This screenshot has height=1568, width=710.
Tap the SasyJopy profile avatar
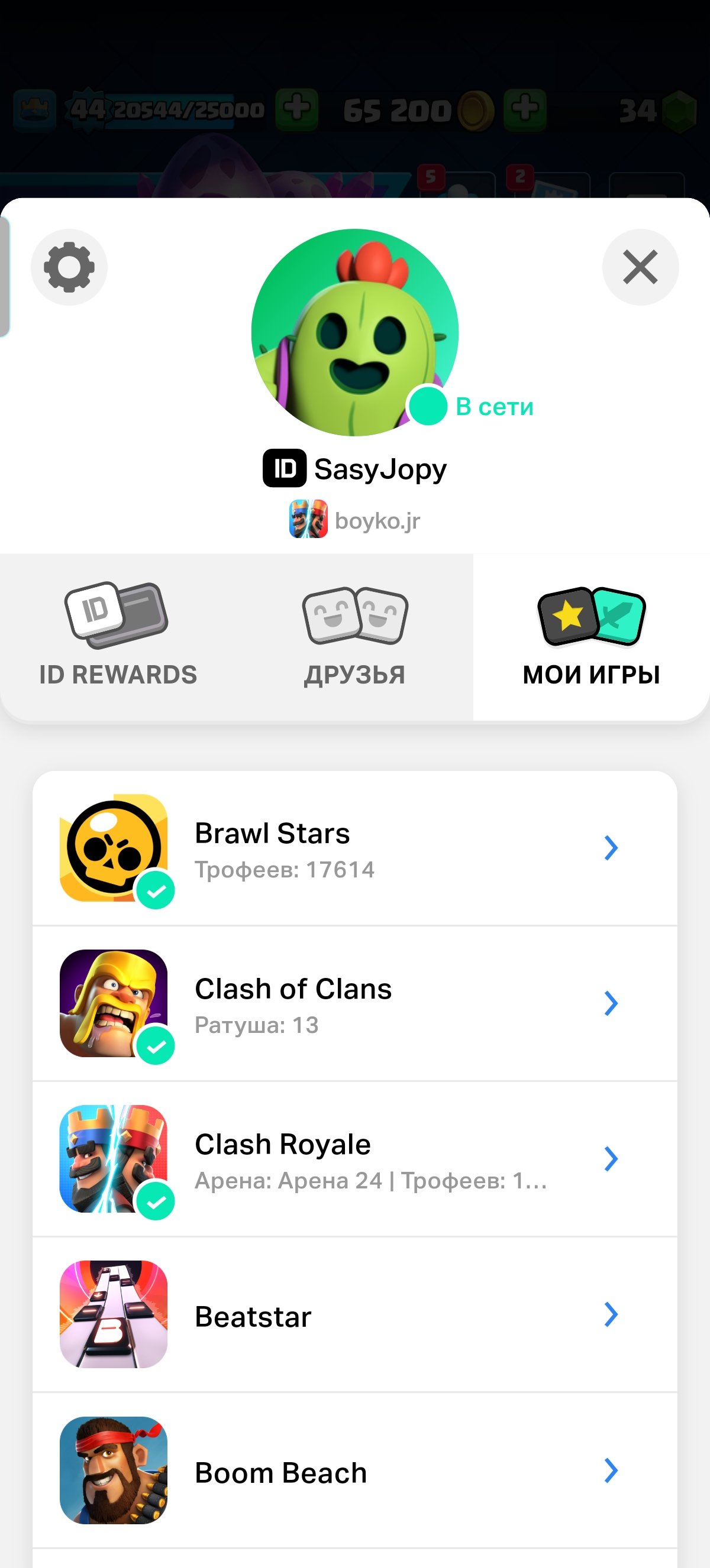354,332
